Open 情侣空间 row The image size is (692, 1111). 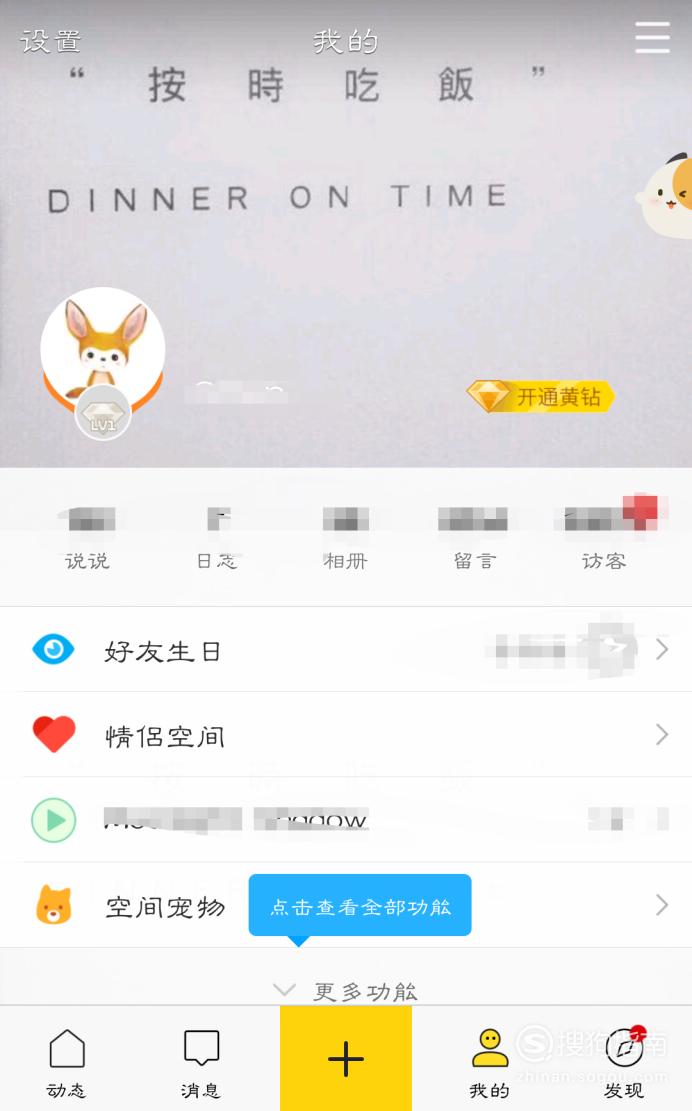[x=346, y=735]
